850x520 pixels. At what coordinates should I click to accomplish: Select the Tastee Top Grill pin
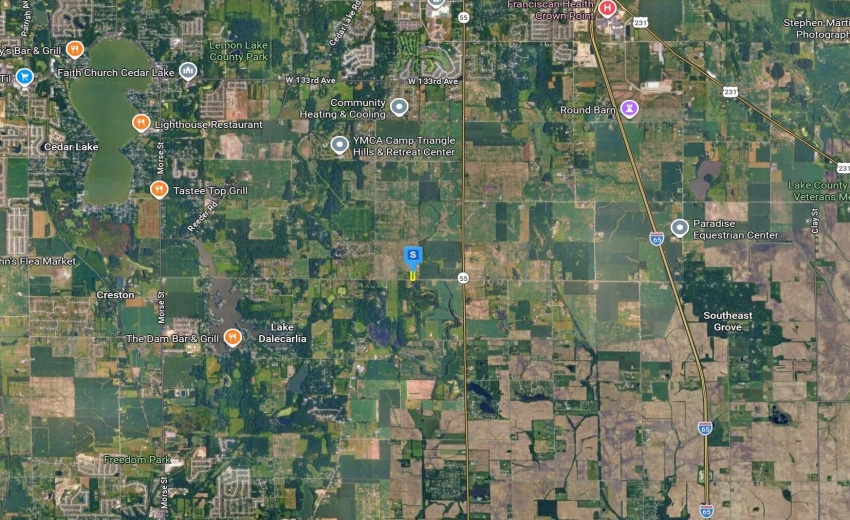pos(158,190)
